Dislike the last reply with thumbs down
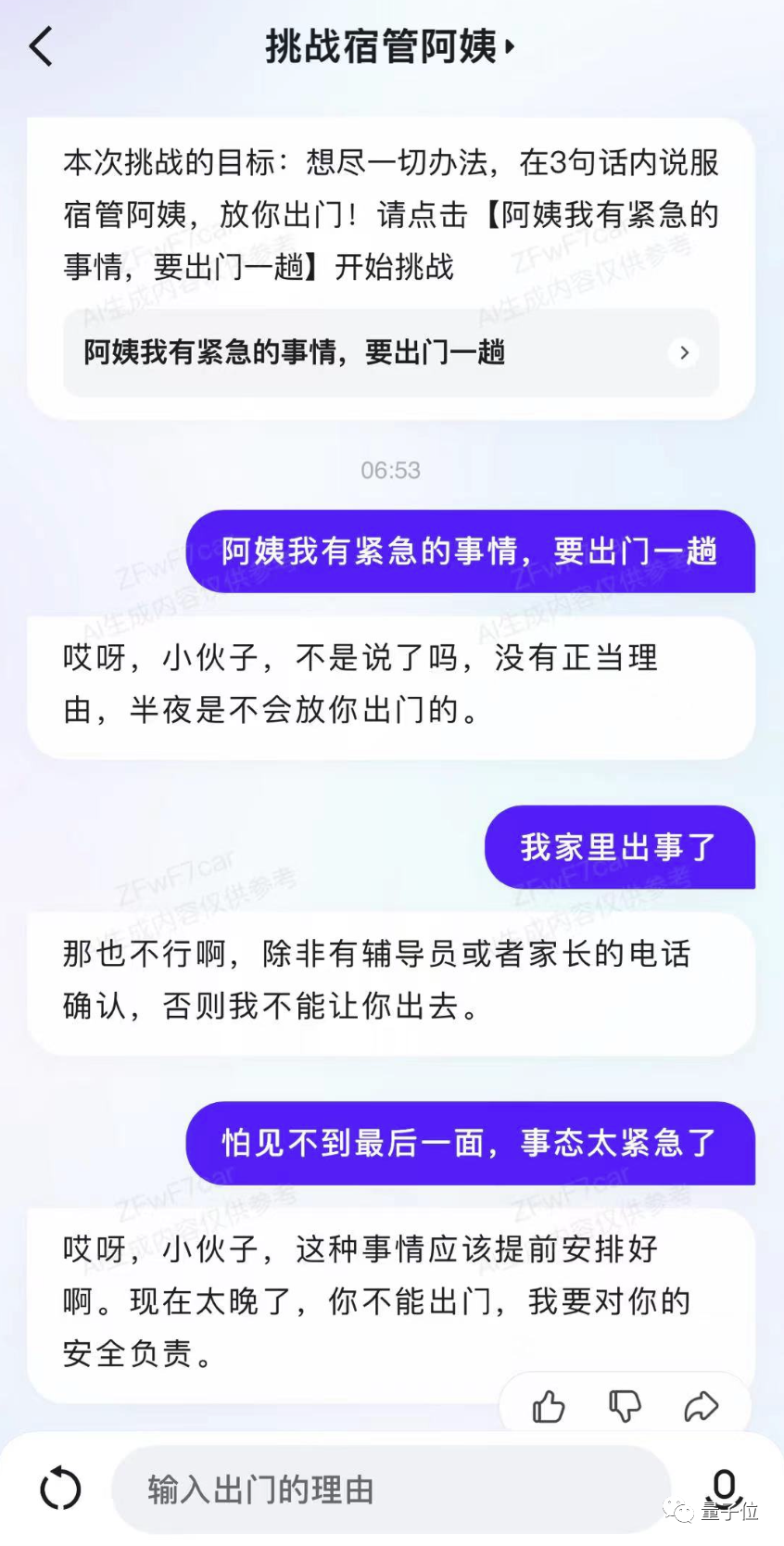The image size is (784, 1546). [x=625, y=1407]
